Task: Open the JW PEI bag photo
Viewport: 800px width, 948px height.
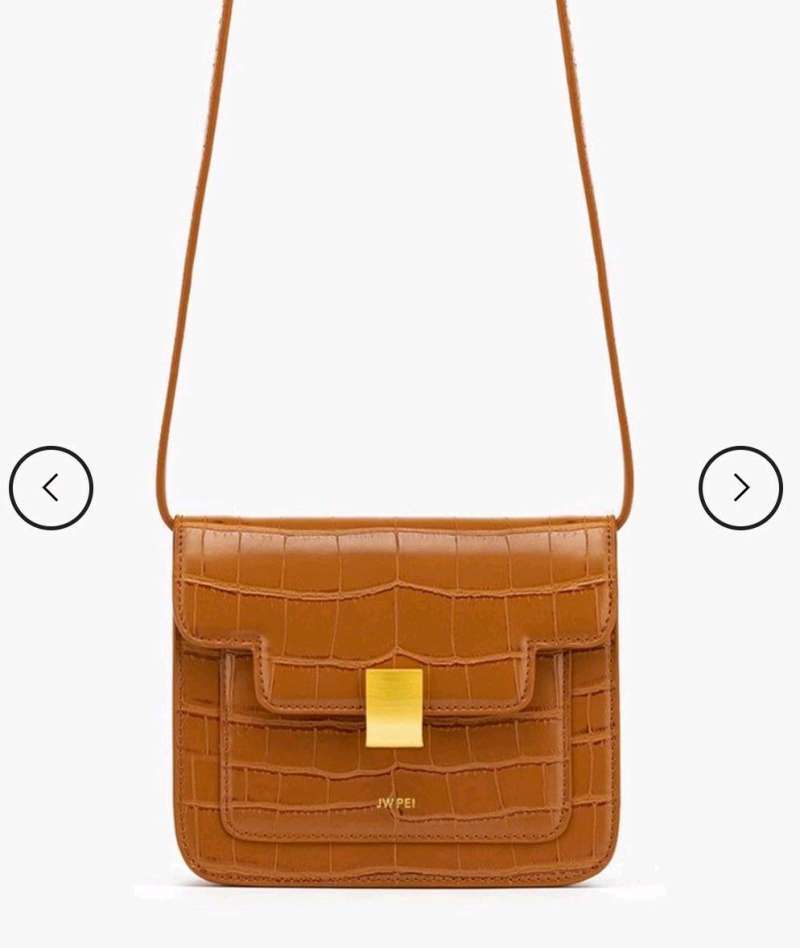Action: [395, 700]
